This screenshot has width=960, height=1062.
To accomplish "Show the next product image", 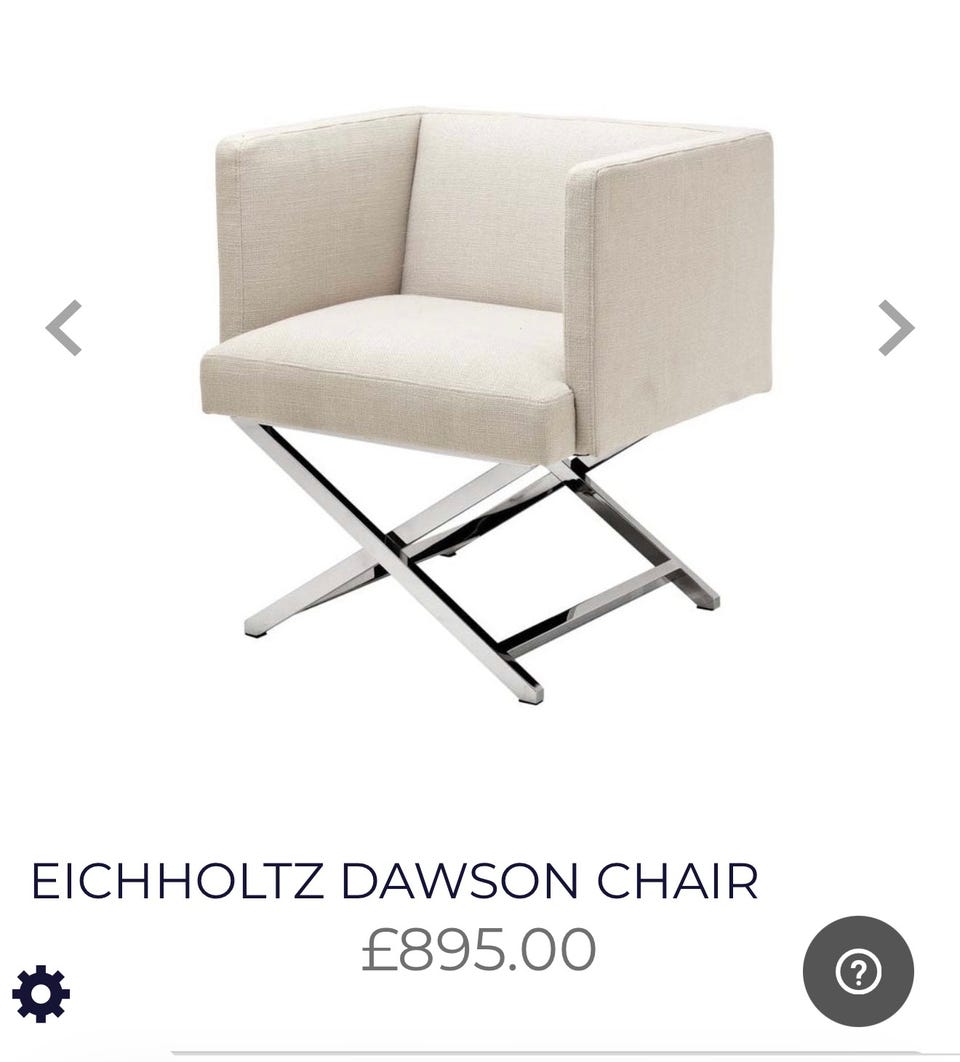I will 896,328.
